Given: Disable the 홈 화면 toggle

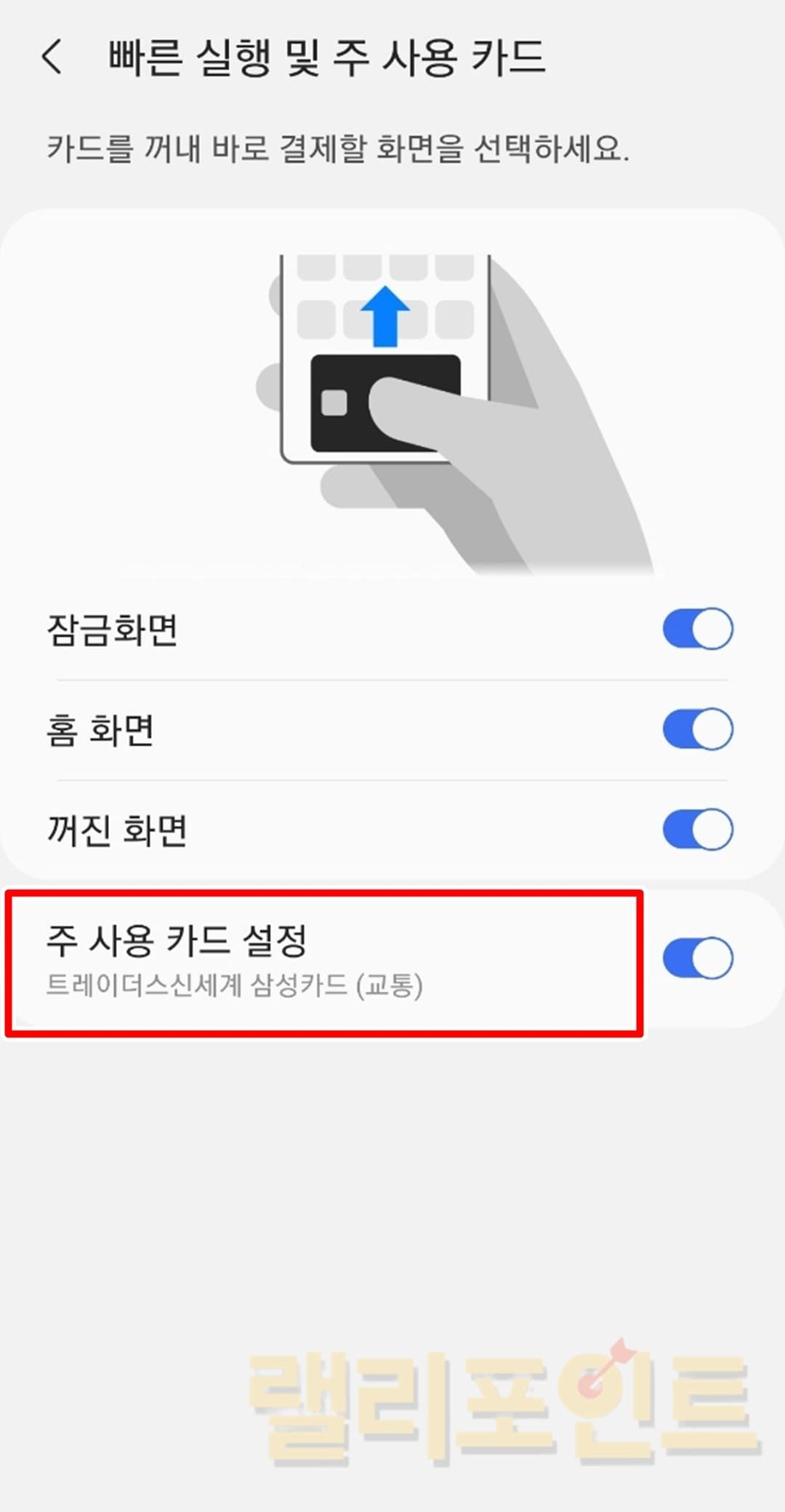Looking at the screenshot, I should (697, 729).
